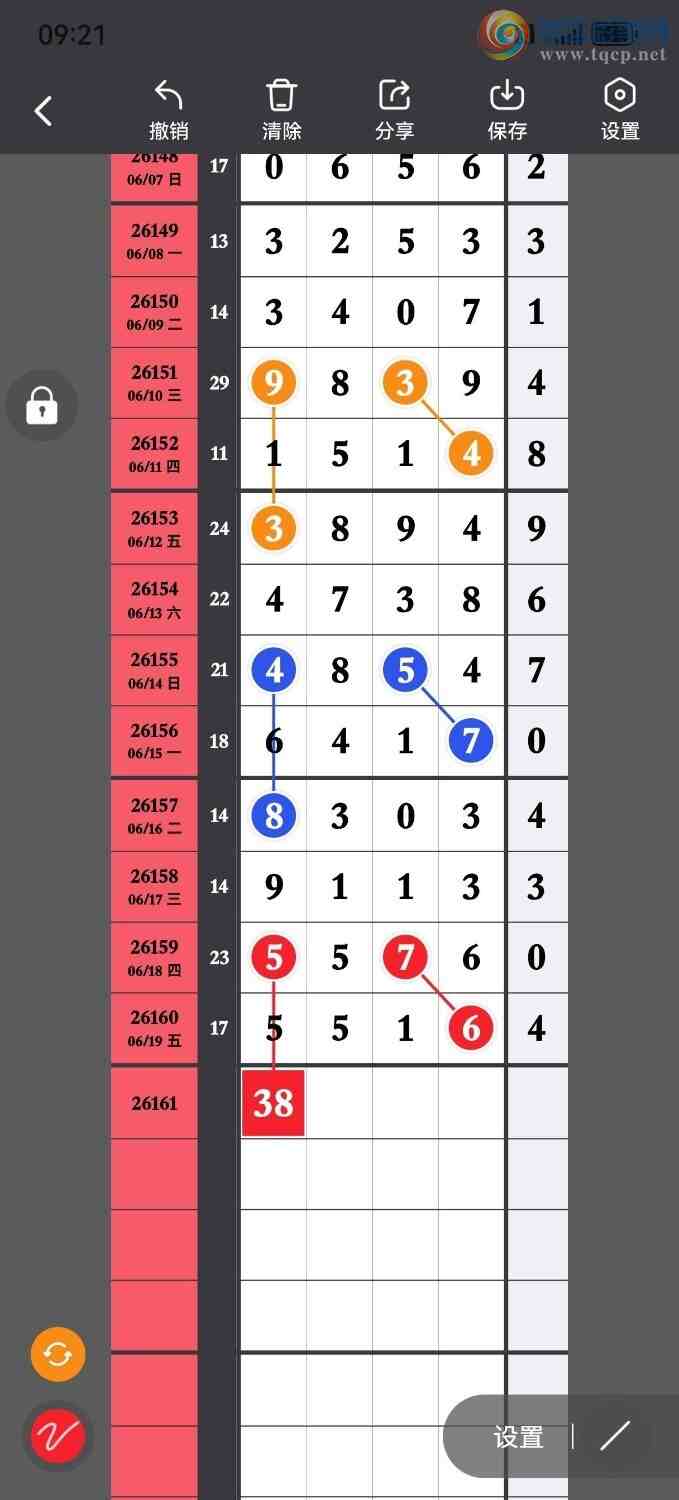The height and width of the screenshot is (1500, 679).
Task: Undo the last mark with 撤销
Action: coord(169,111)
